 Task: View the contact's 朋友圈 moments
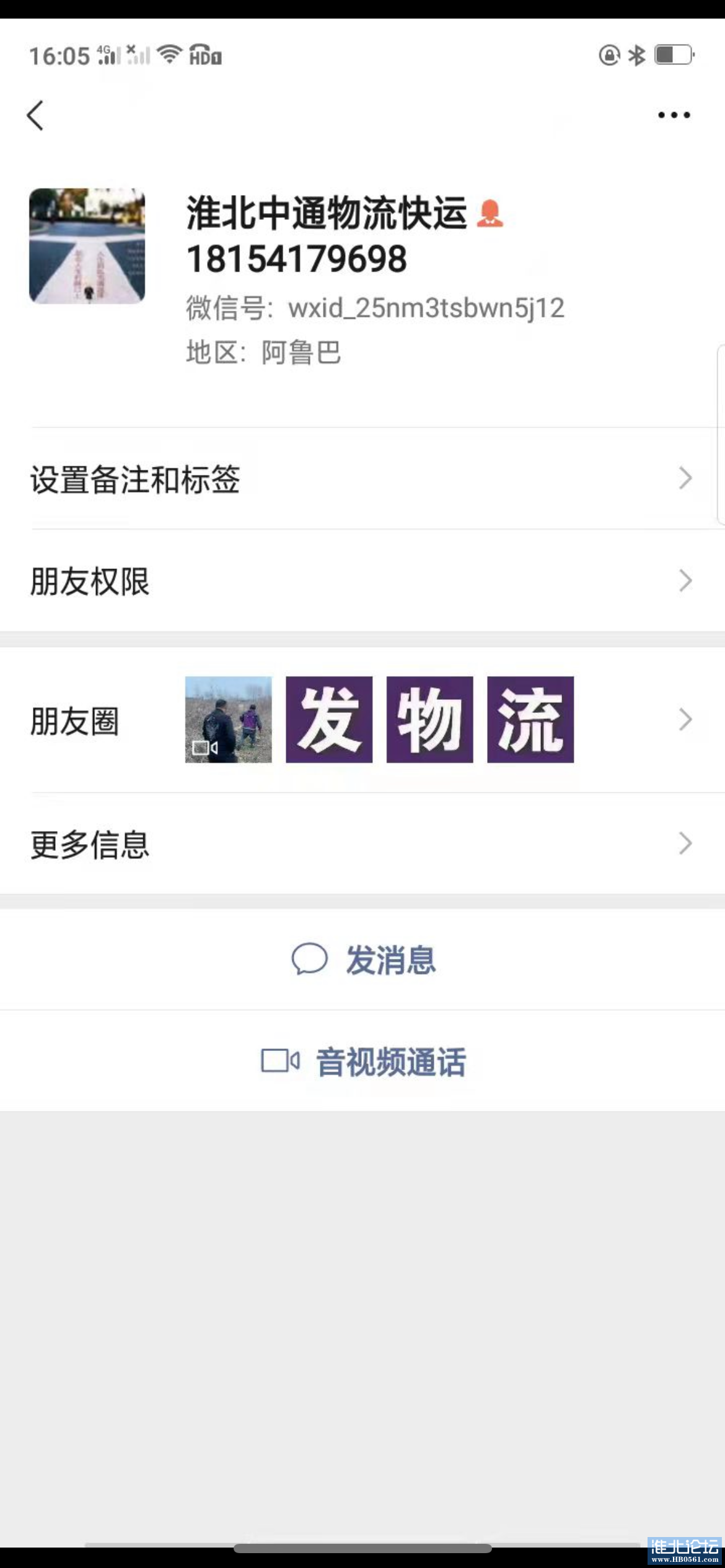coord(362,720)
